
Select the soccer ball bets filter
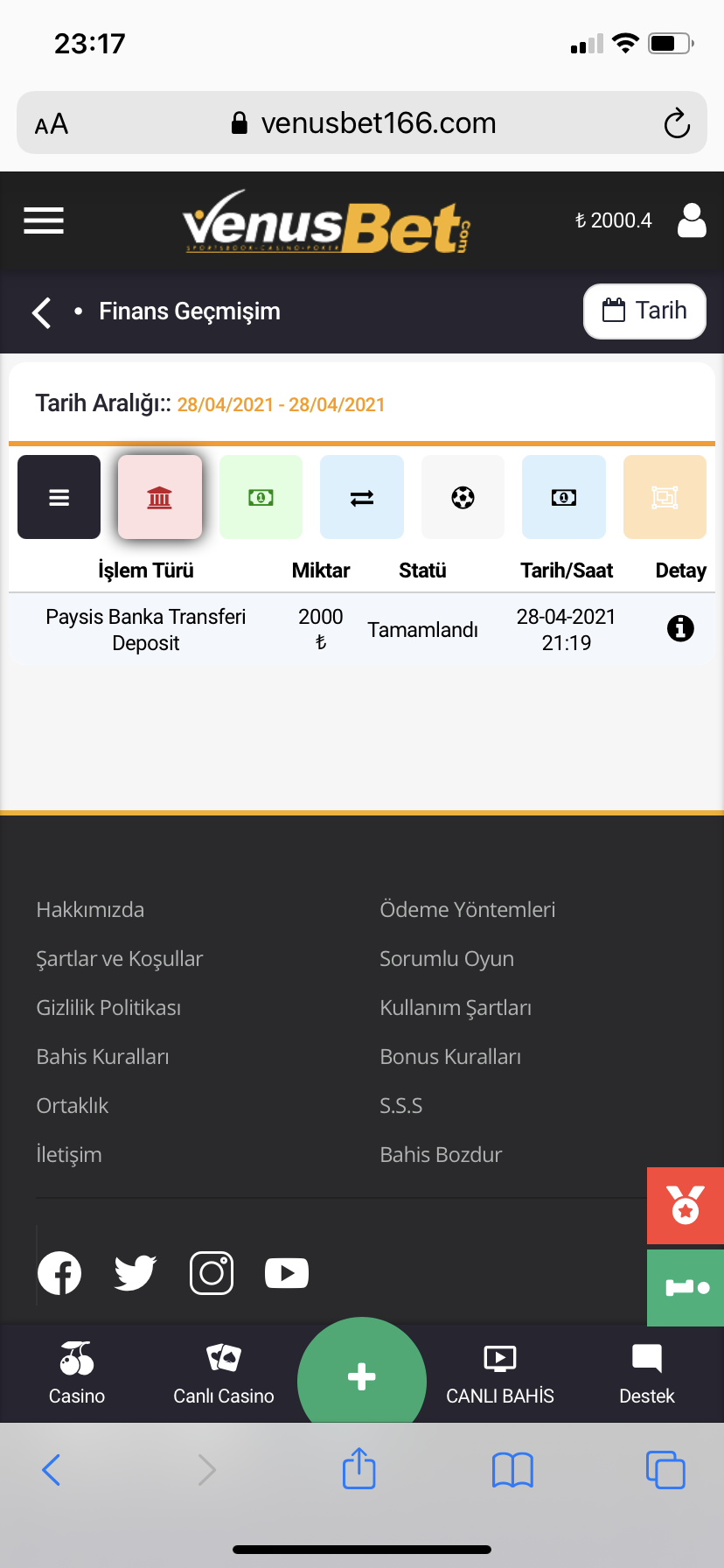click(x=463, y=497)
